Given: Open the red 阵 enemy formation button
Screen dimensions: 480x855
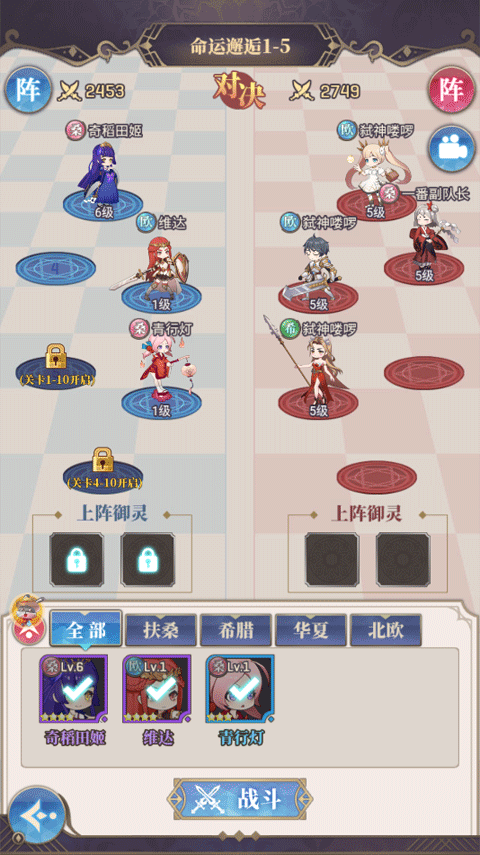Looking at the screenshot, I should click(x=451, y=90).
